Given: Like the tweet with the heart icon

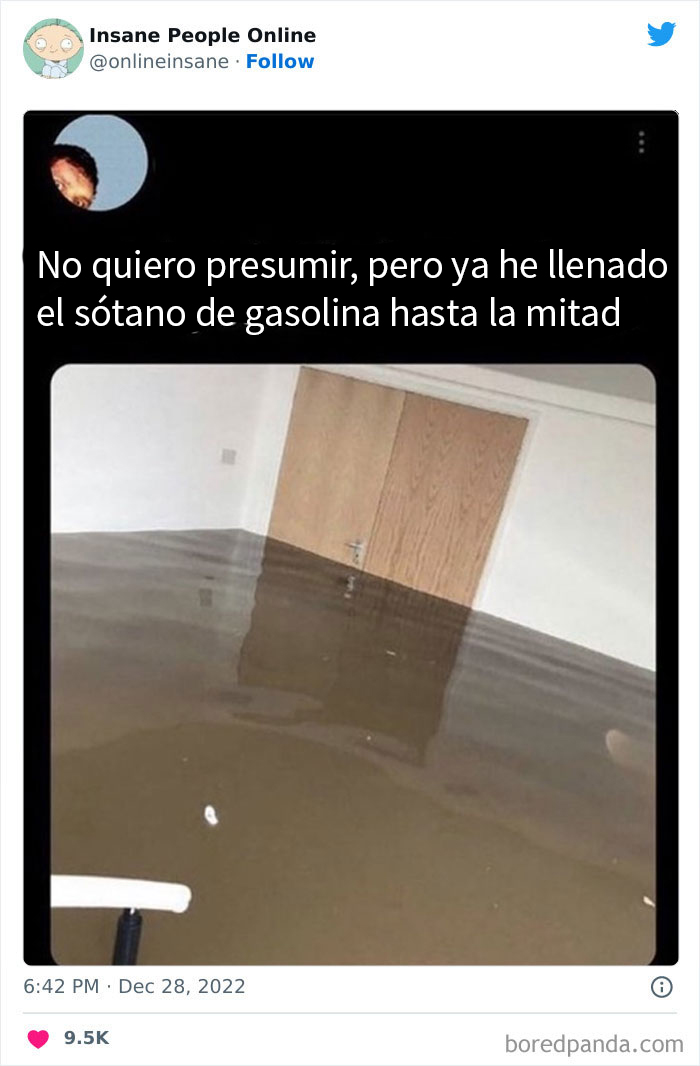Looking at the screenshot, I should tap(38, 1039).
